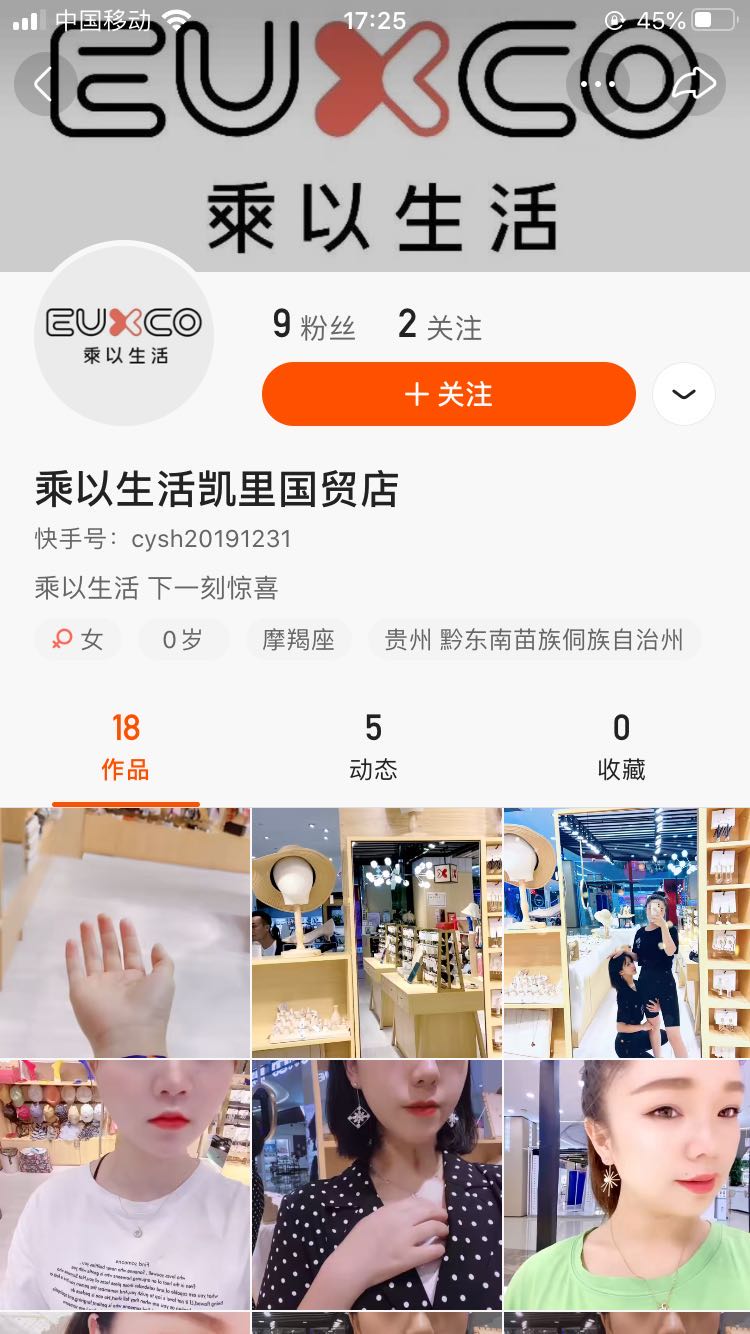Follow 乘以生活凯里国贸店 with the orange 关注 button
750x1334 pixels.
tap(448, 394)
